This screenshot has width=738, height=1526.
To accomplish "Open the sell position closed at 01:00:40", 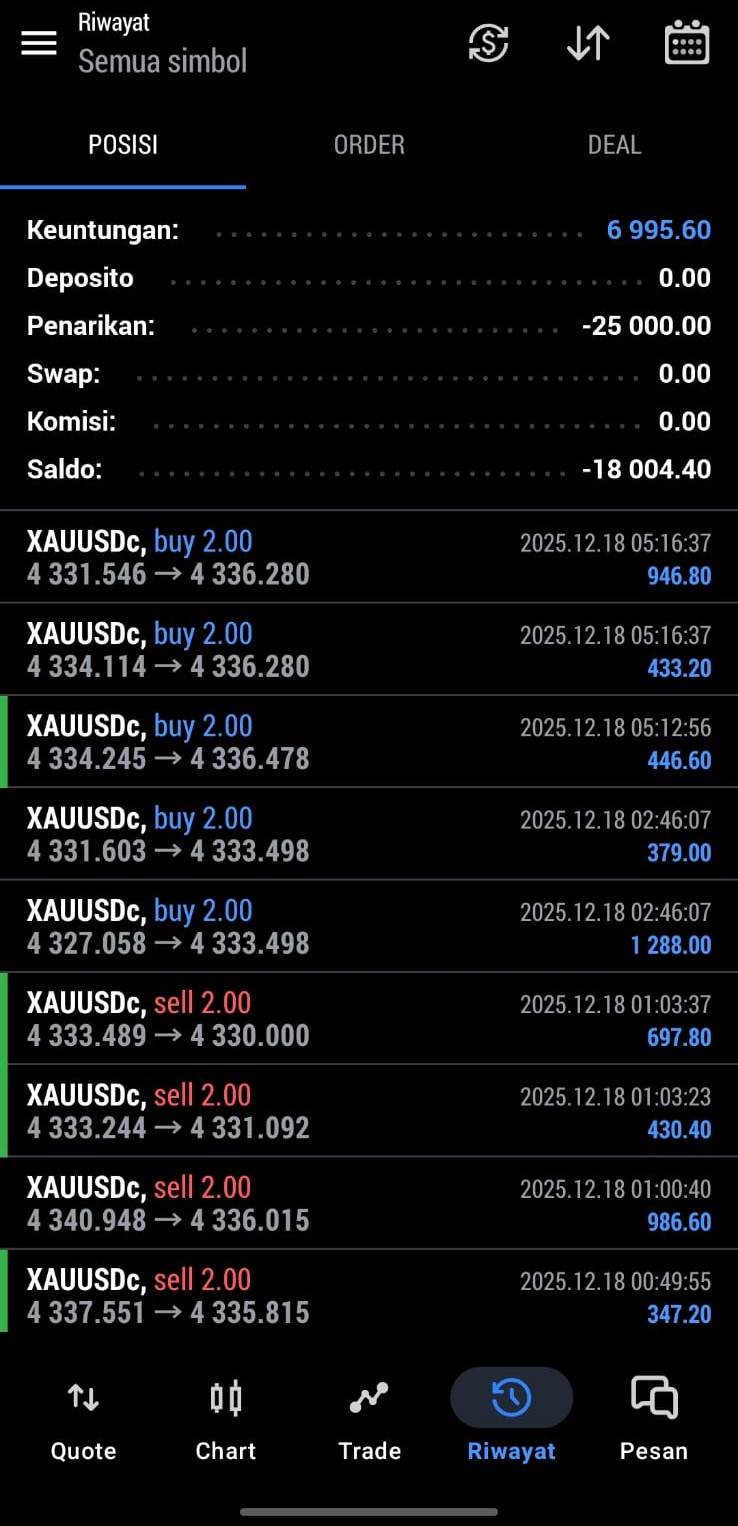I will 369,1203.
